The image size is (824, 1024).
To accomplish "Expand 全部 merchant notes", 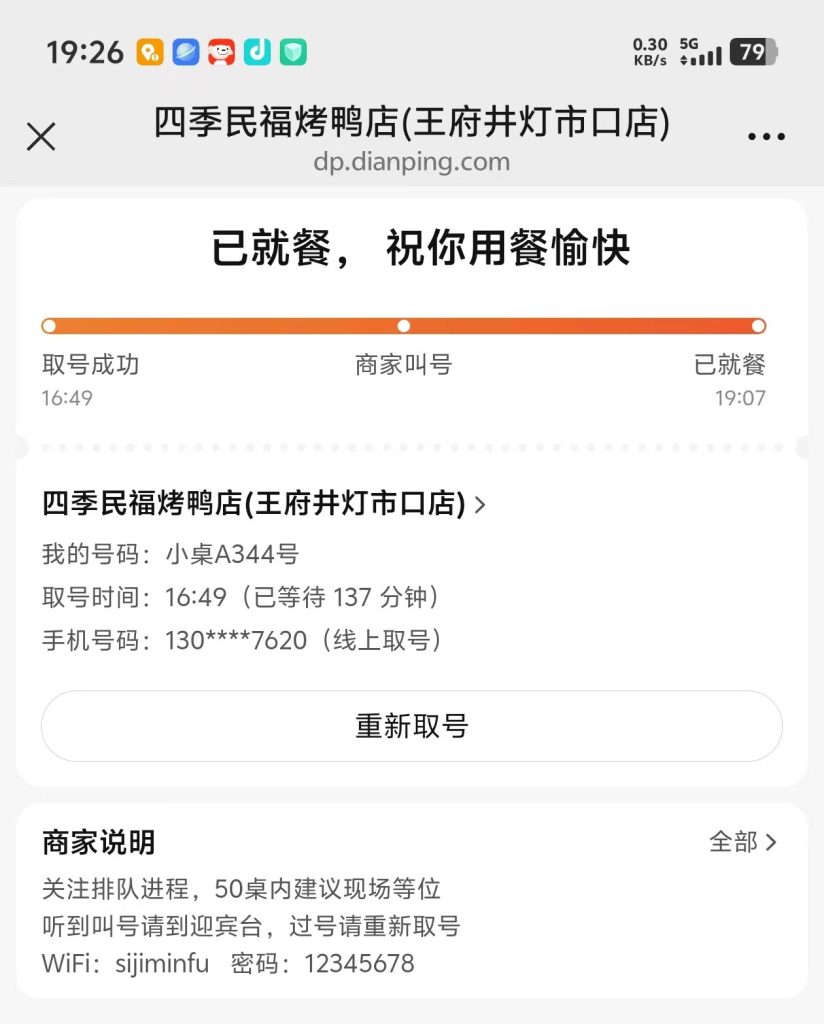I will pyautogui.click(x=742, y=842).
